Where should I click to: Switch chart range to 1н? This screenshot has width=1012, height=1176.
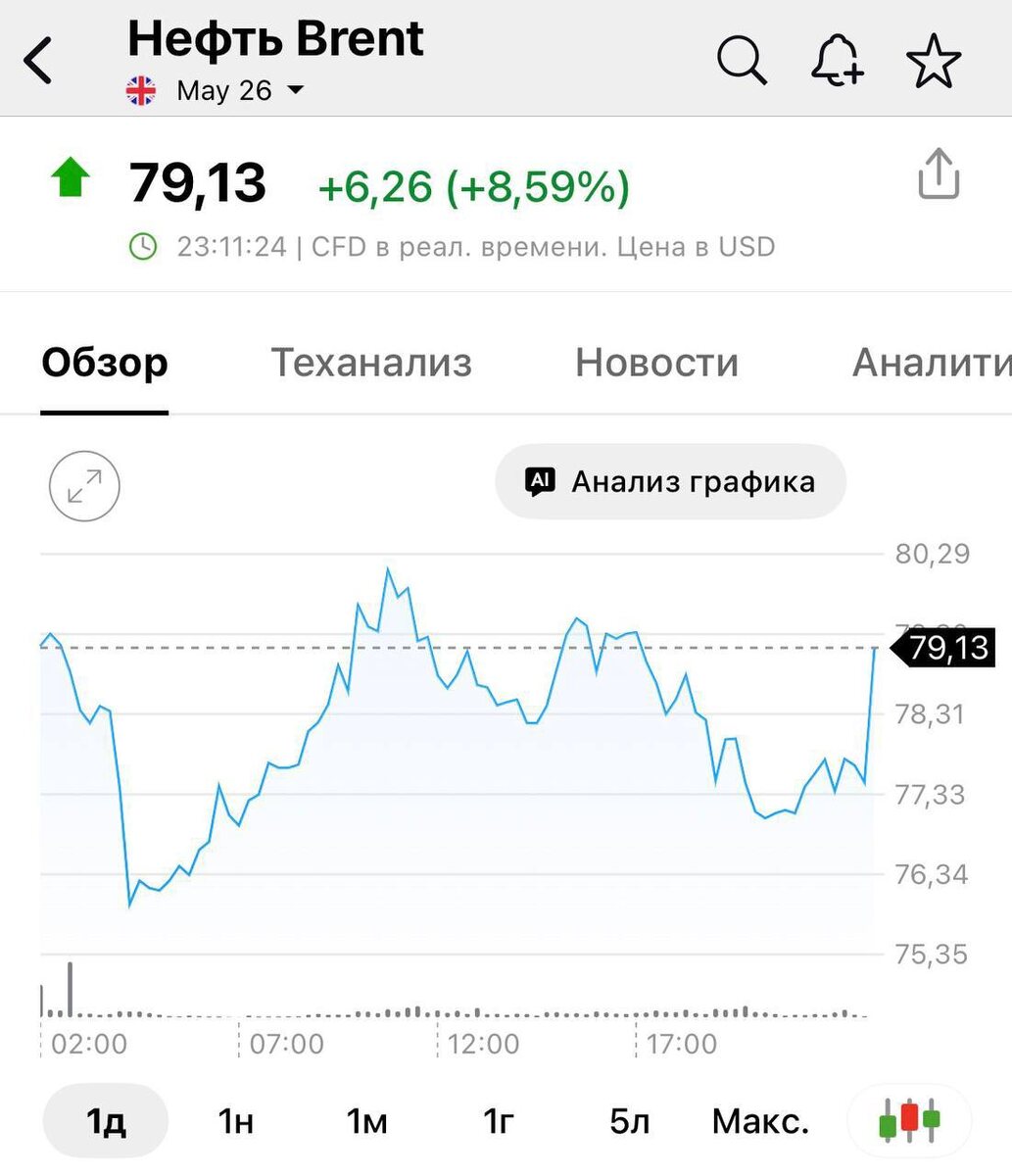click(236, 1120)
